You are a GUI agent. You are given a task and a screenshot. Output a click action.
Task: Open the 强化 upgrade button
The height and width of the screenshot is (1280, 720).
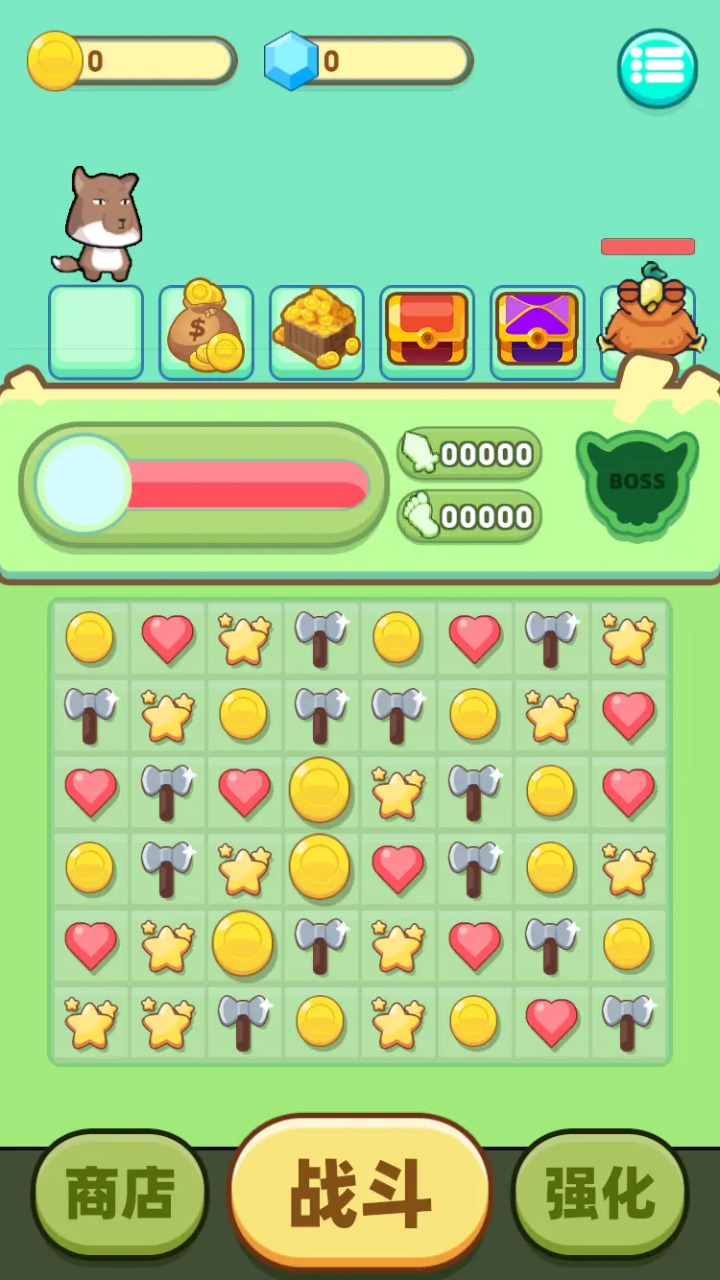pos(600,1194)
